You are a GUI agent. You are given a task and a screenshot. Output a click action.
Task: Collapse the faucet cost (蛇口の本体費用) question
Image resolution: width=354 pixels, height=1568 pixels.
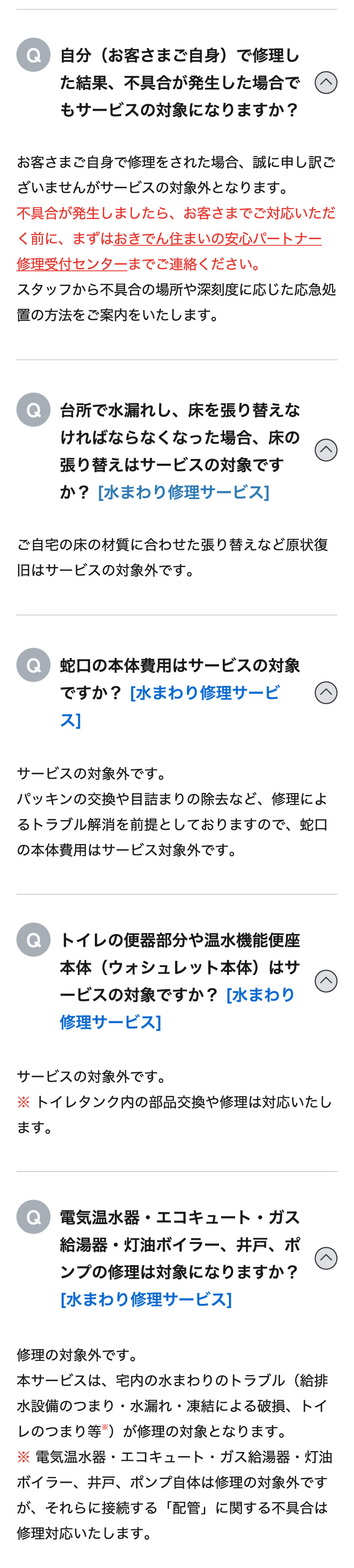coord(325,692)
